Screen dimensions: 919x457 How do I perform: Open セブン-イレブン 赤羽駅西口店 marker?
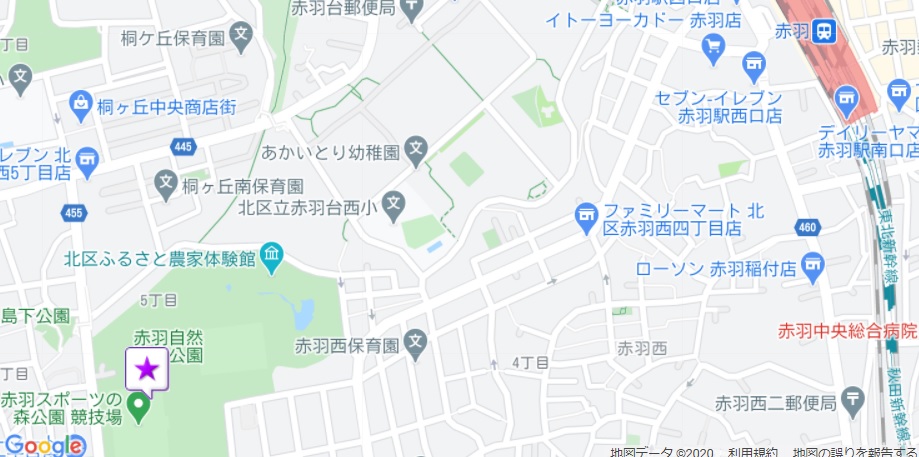pyautogui.click(x=755, y=68)
